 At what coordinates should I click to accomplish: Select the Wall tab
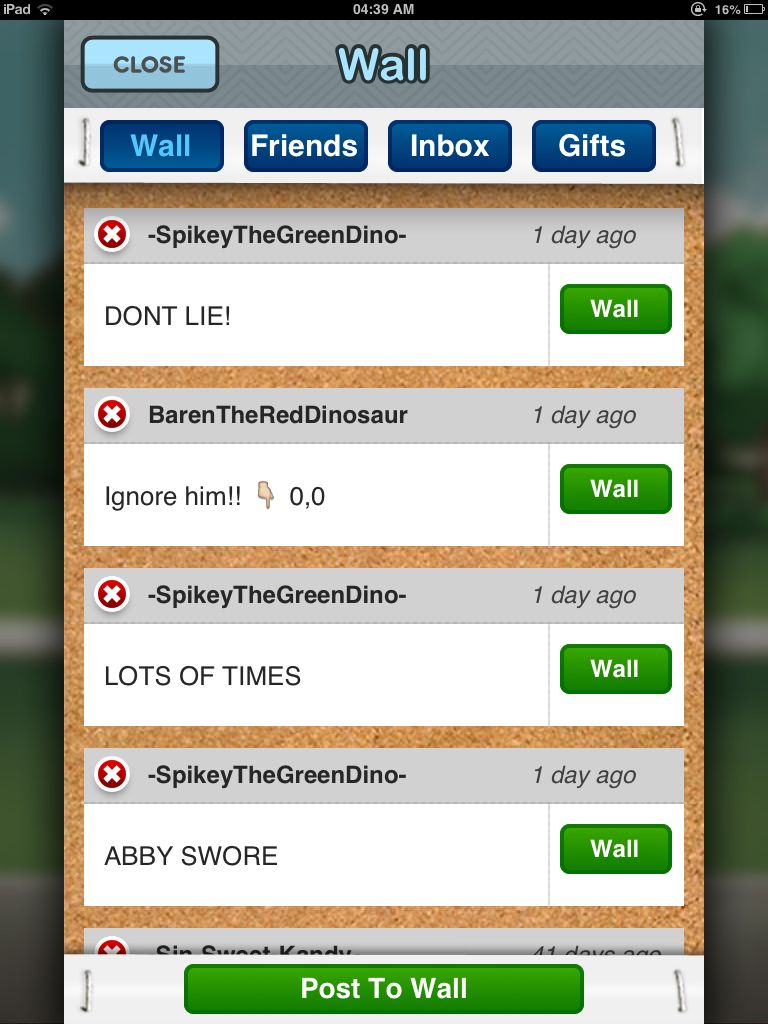[161, 146]
